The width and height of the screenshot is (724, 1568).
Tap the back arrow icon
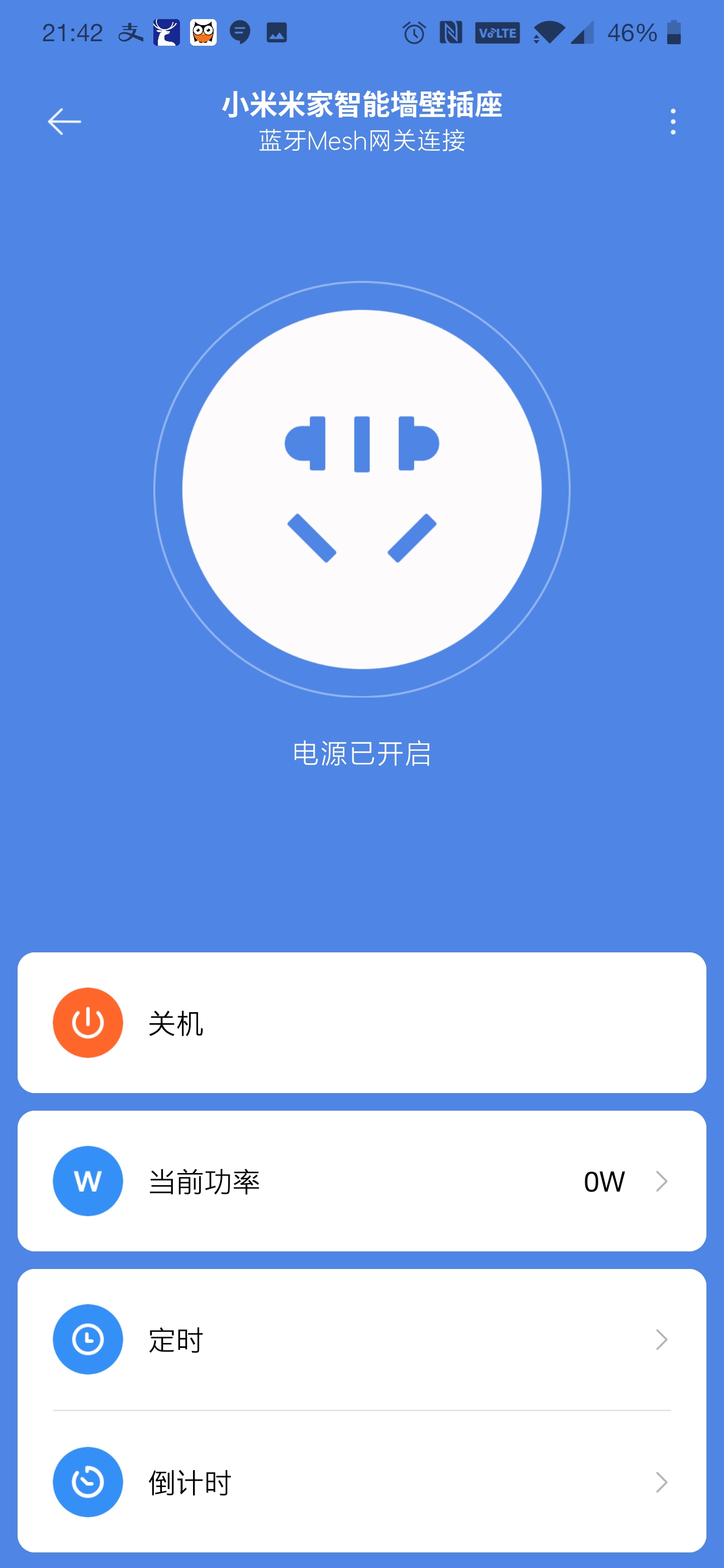pos(63,121)
